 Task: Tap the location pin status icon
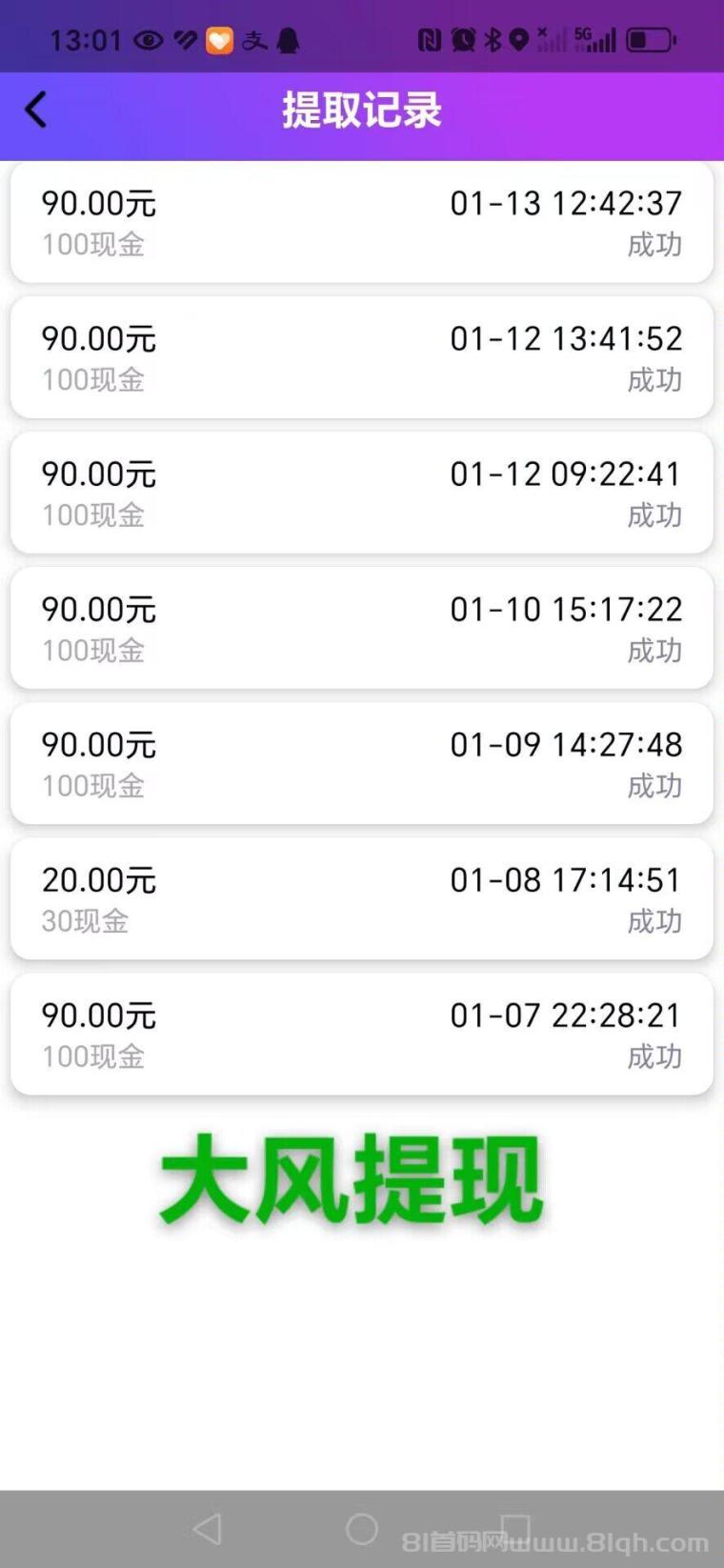point(519,38)
